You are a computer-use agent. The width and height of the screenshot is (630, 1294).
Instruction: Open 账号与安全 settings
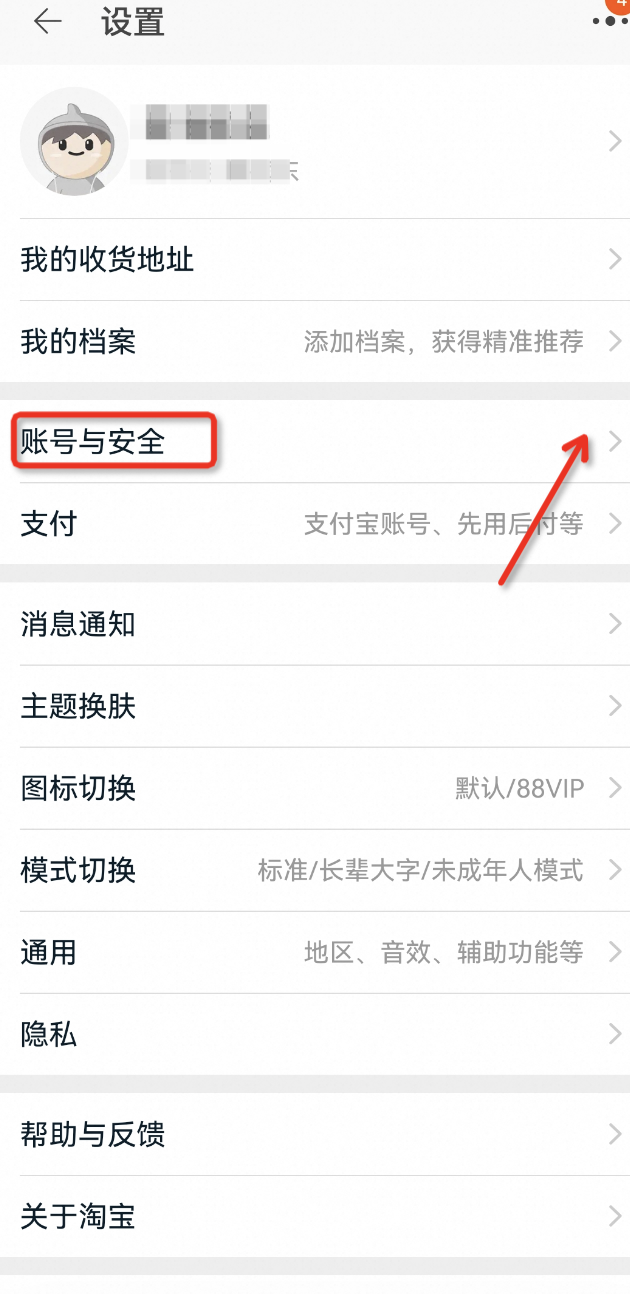[x=315, y=441]
